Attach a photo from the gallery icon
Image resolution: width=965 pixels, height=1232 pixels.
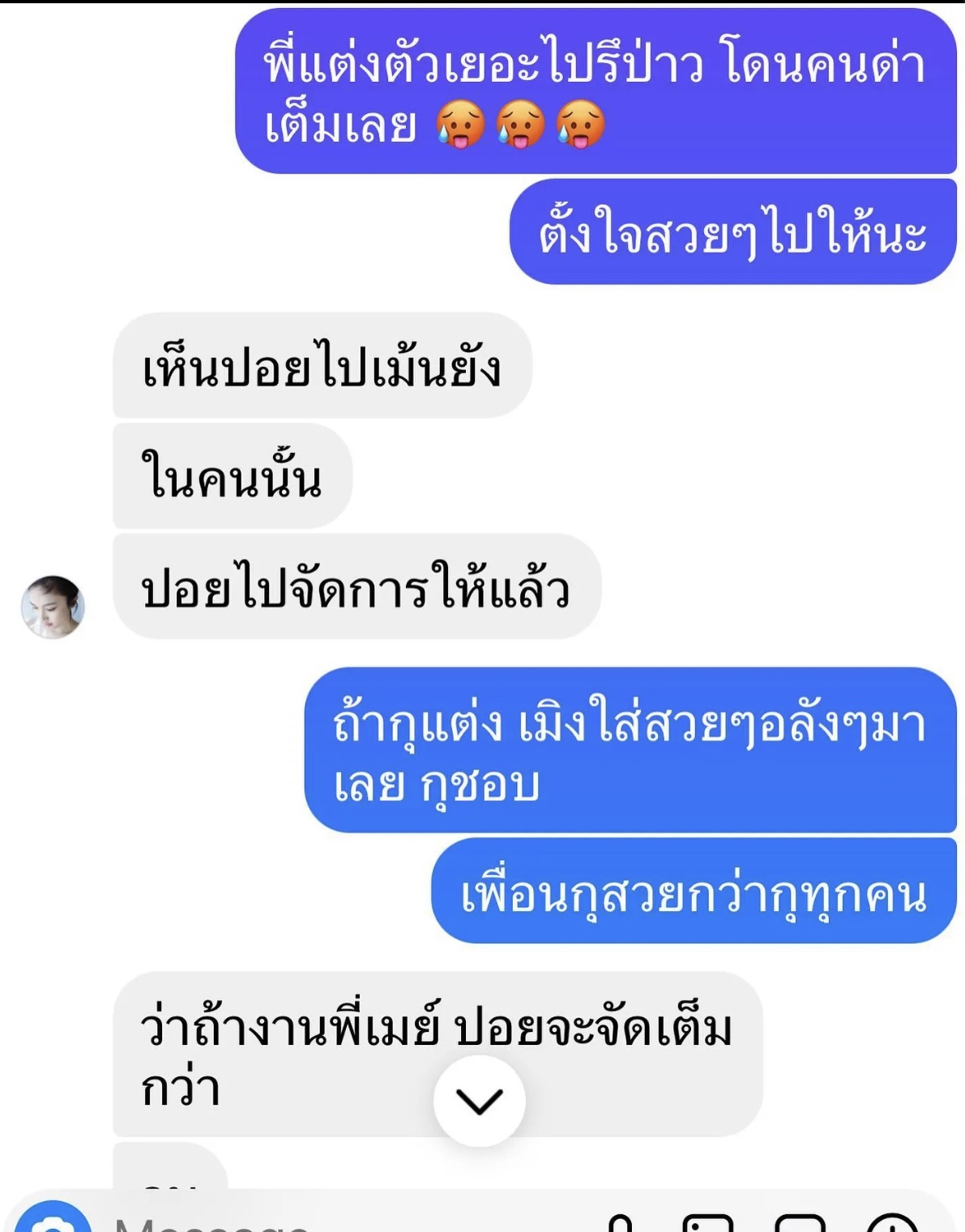(707, 1225)
